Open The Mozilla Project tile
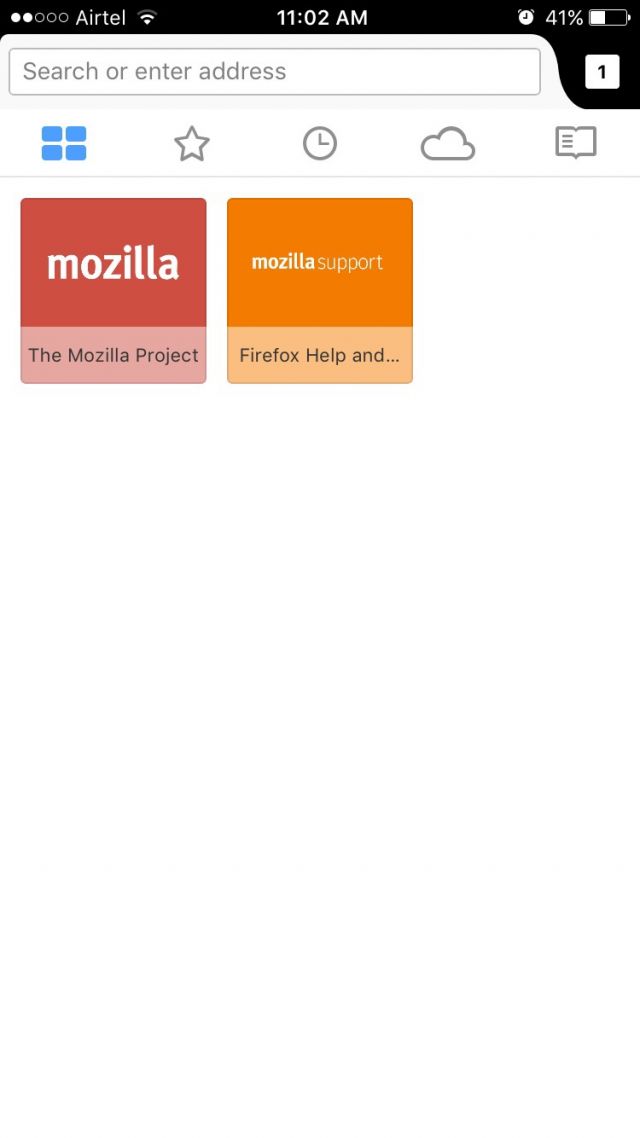The width and height of the screenshot is (640, 1138). click(114, 290)
